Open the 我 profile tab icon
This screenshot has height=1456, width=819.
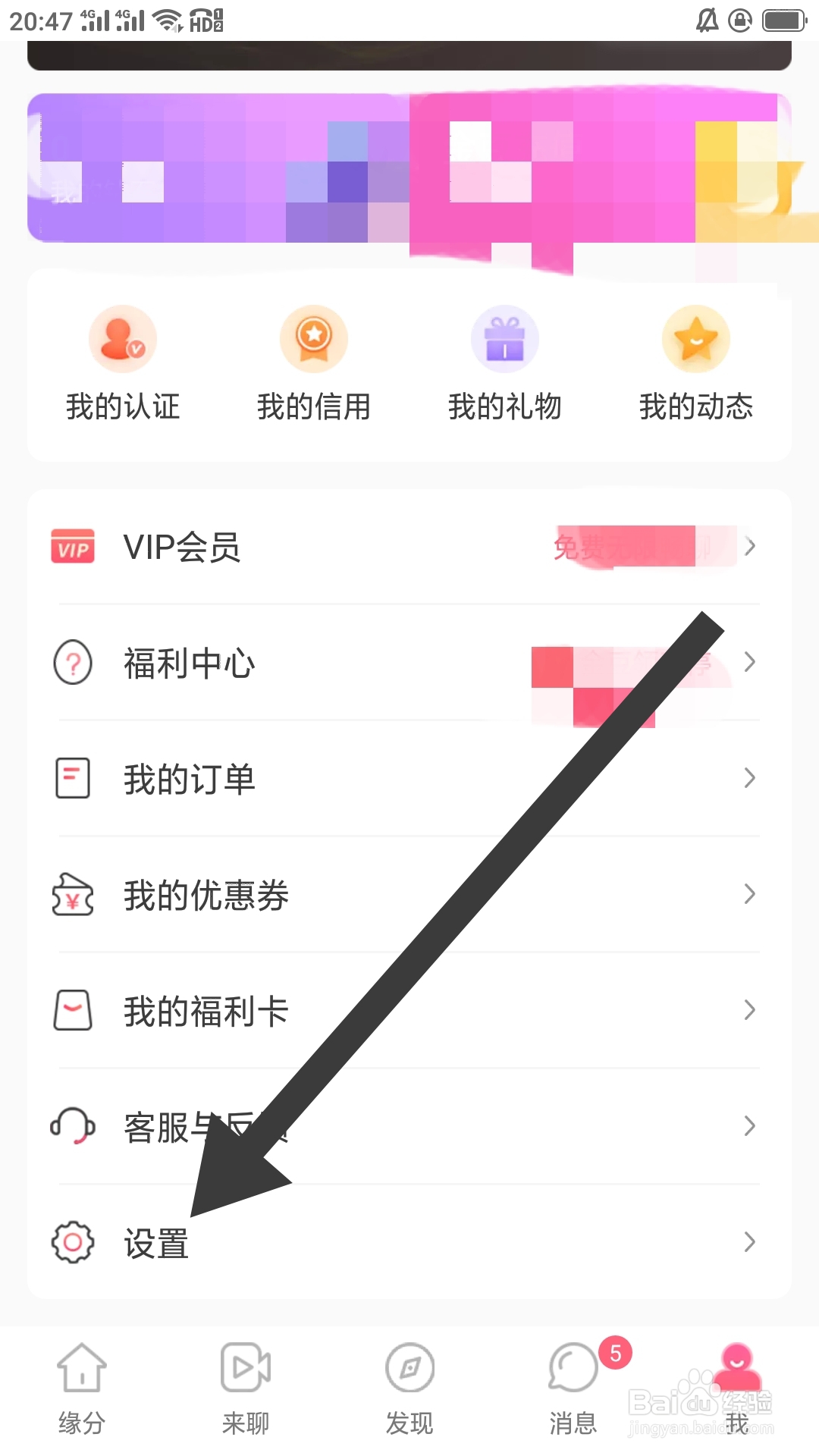click(736, 1369)
